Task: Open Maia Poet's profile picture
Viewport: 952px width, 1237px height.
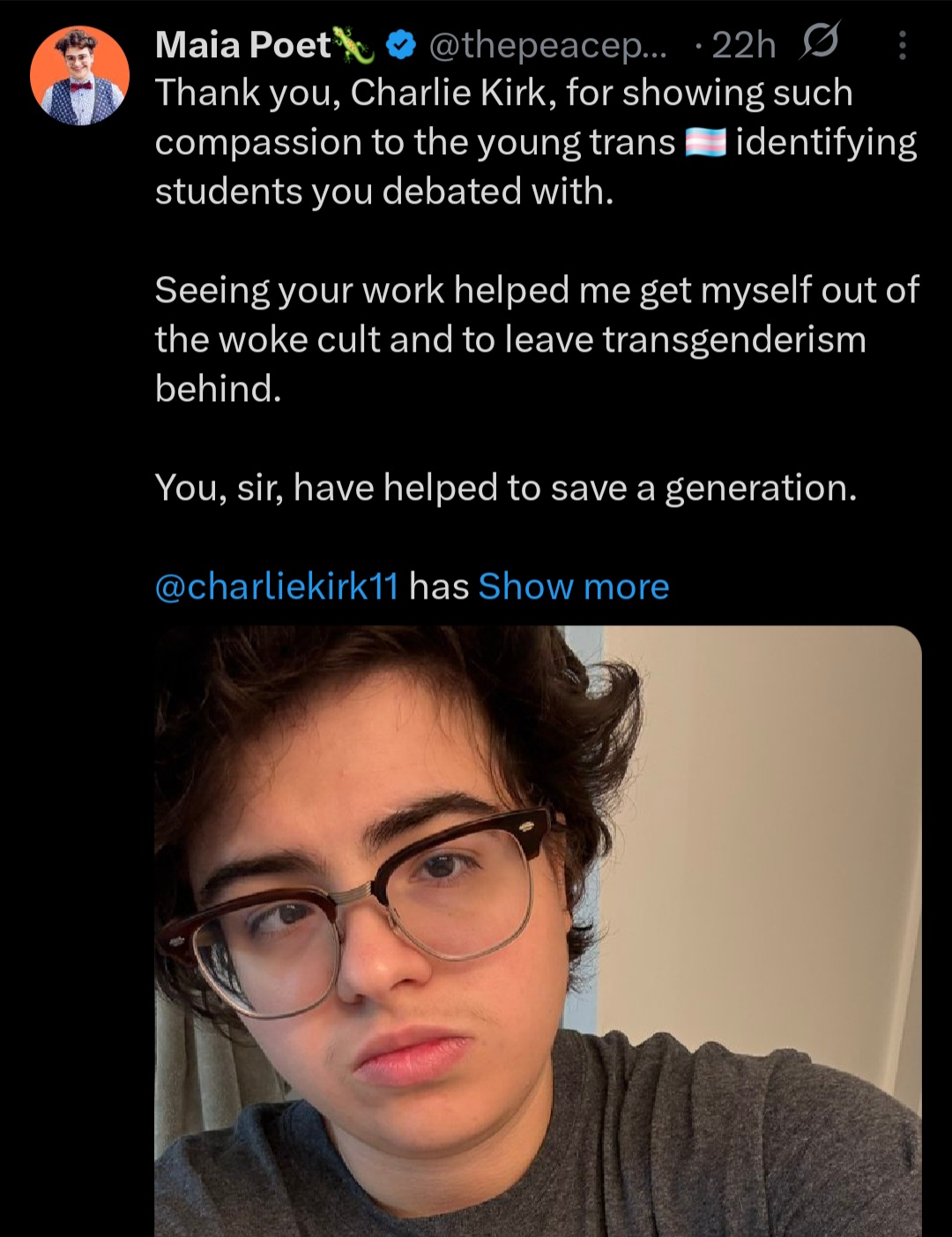Action: pos(79,76)
